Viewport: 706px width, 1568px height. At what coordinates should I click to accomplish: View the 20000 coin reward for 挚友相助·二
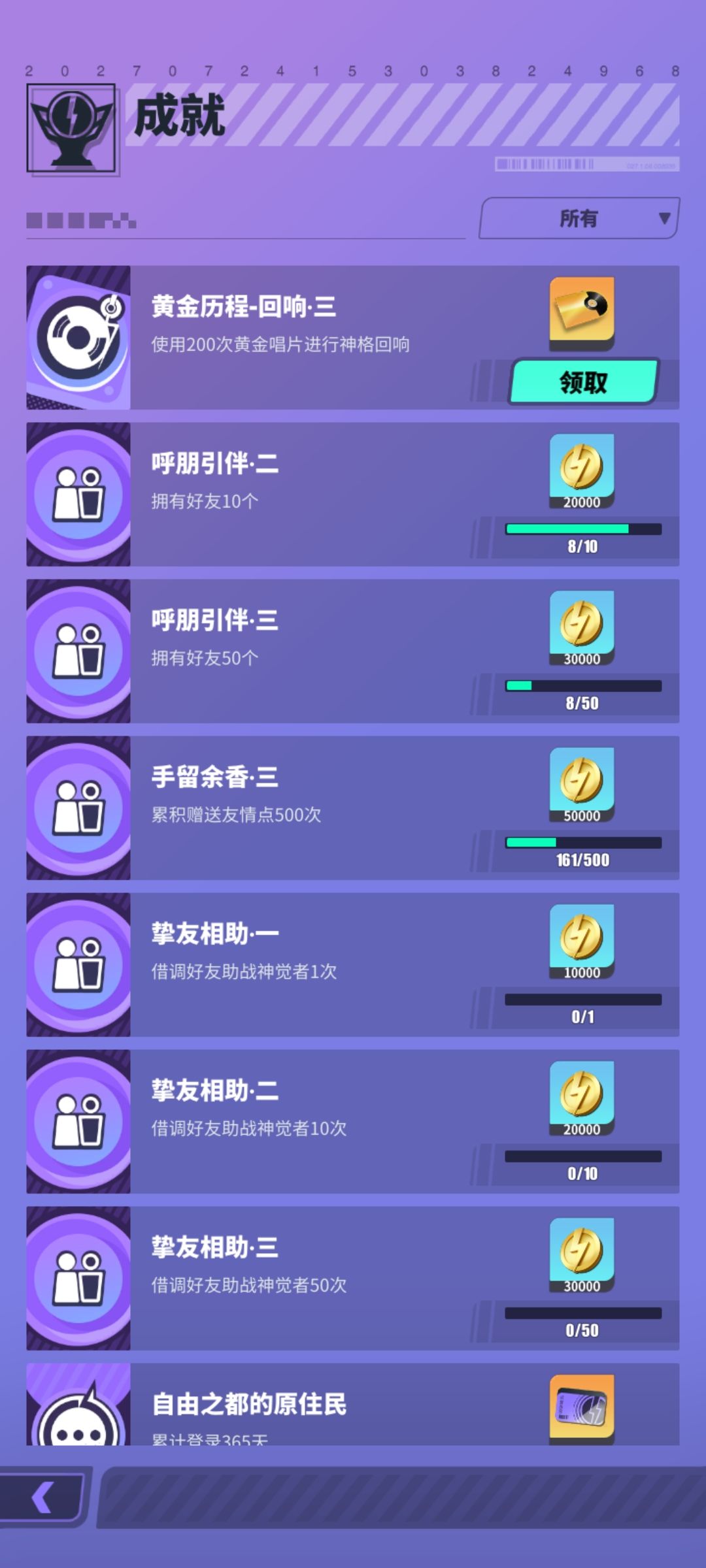pos(582,1098)
